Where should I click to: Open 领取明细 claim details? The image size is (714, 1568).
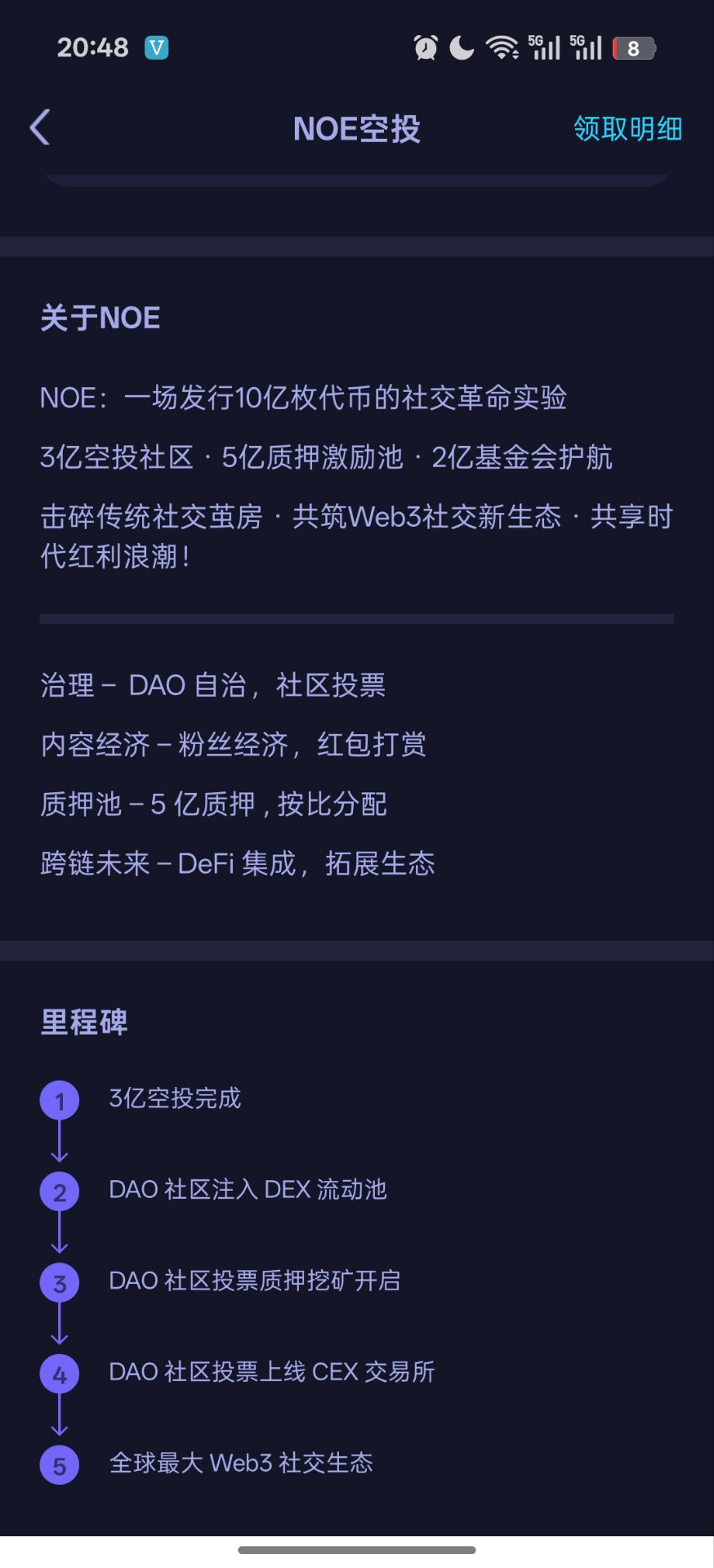coord(627,129)
